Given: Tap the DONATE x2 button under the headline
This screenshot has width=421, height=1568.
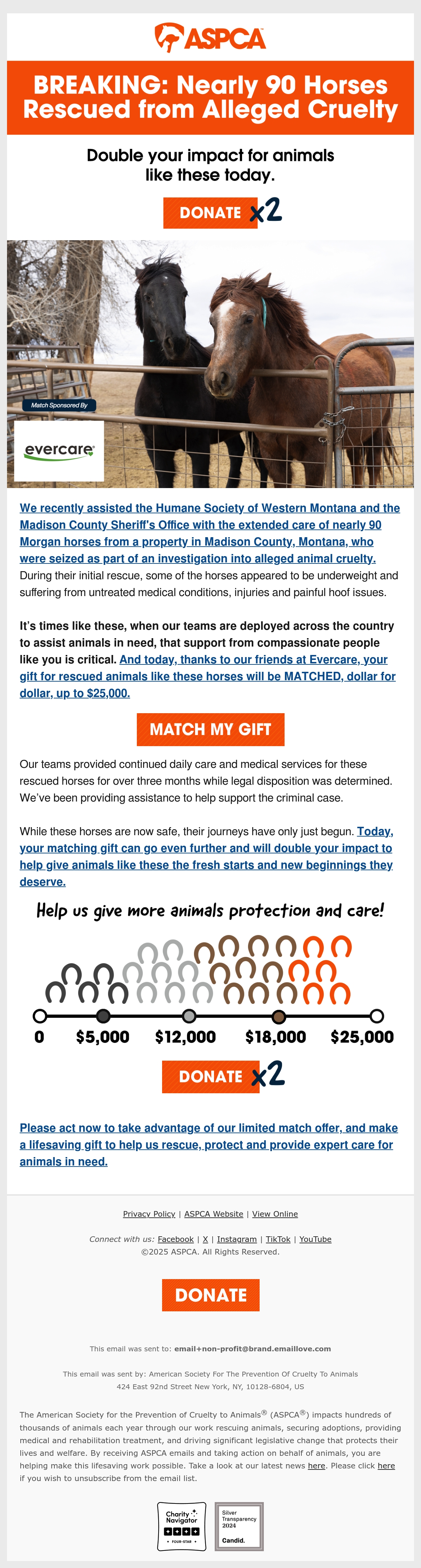Looking at the screenshot, I should tap(222, 212).
